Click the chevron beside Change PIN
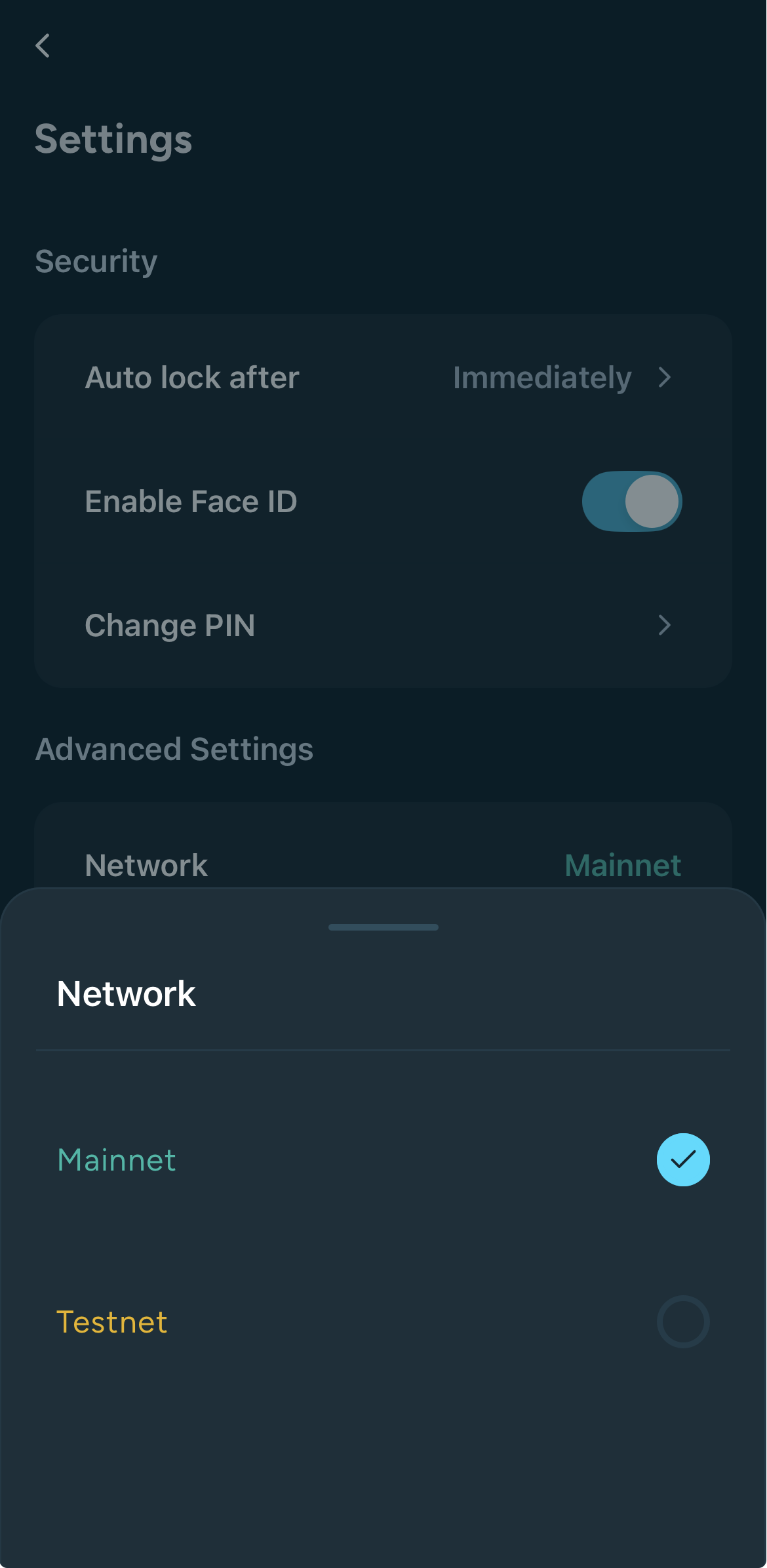 [665, 626]
